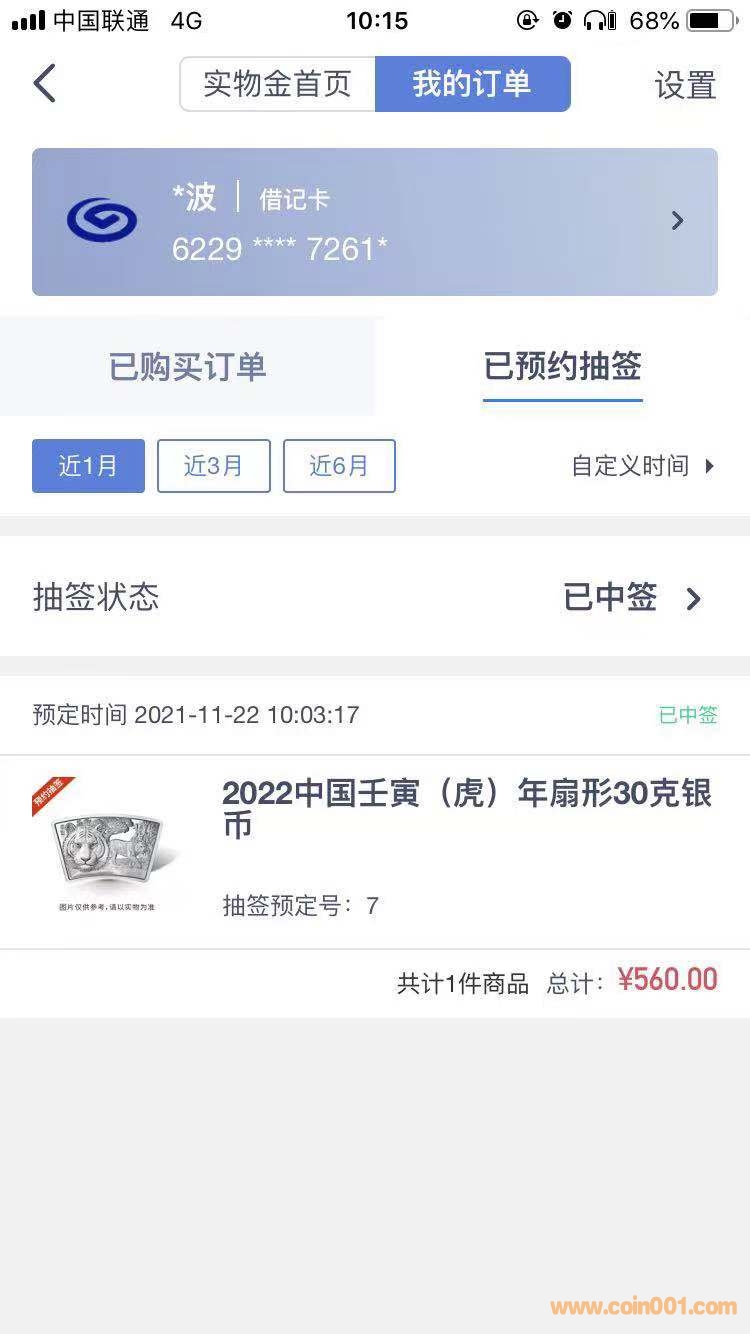Filter orders by 近1月
The height and width of the screenshot is (1334, 750).
click(x=88, y=466)
